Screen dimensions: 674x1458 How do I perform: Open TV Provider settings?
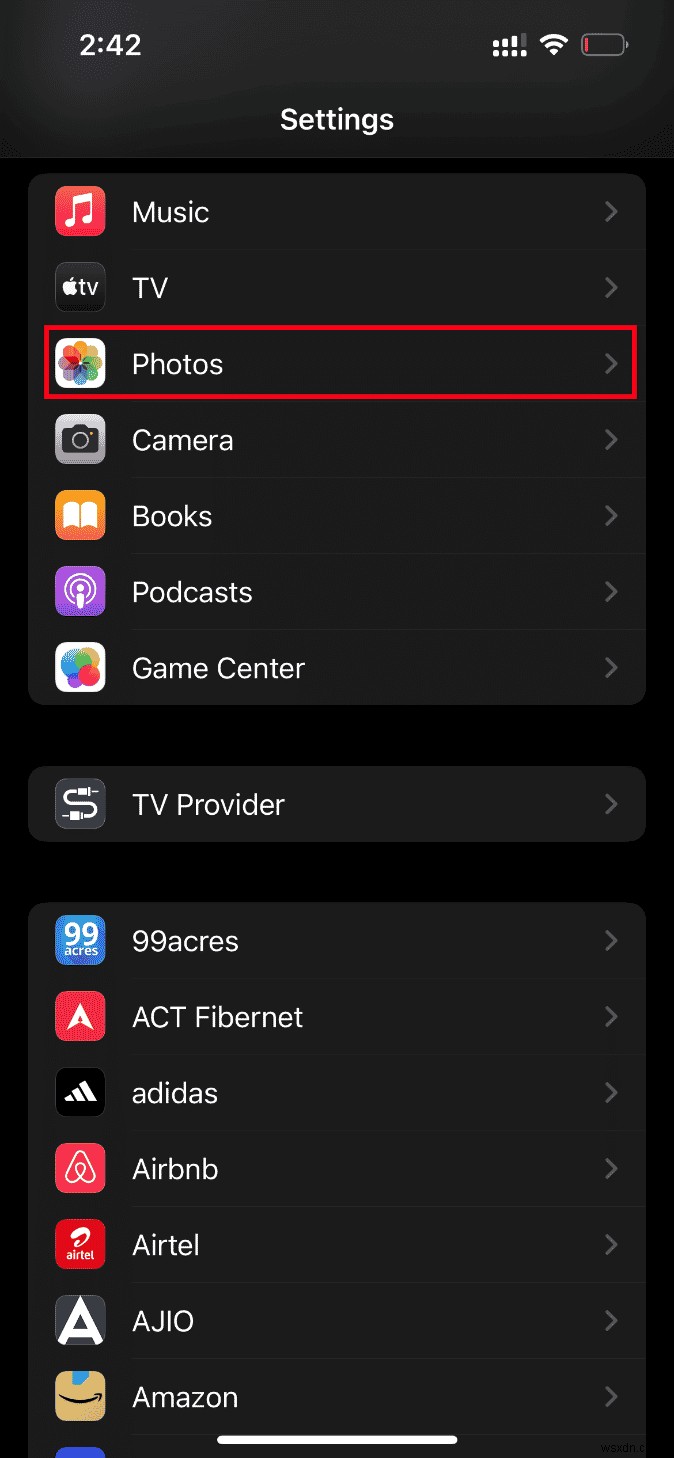pos(337,804)
